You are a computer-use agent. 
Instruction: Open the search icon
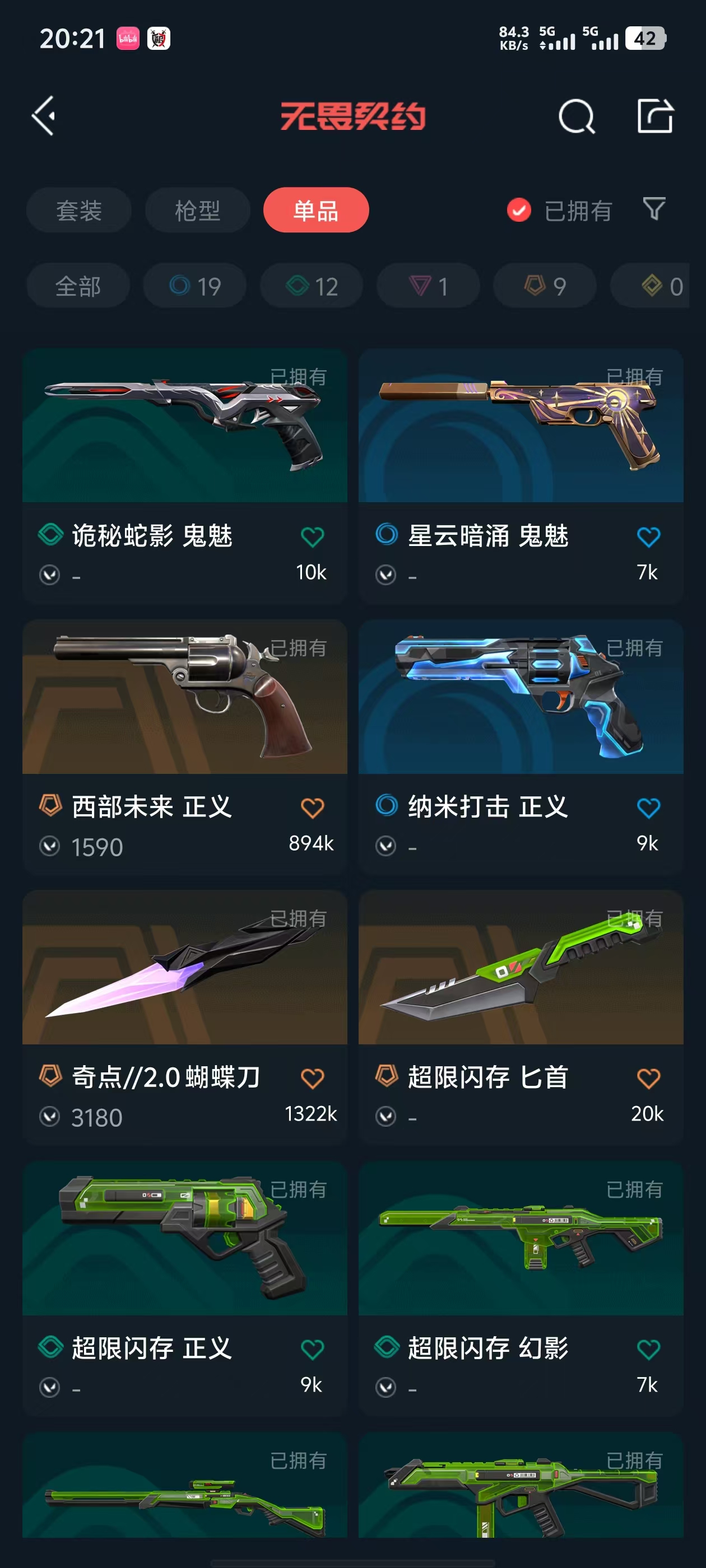click(x=575, y=116)
